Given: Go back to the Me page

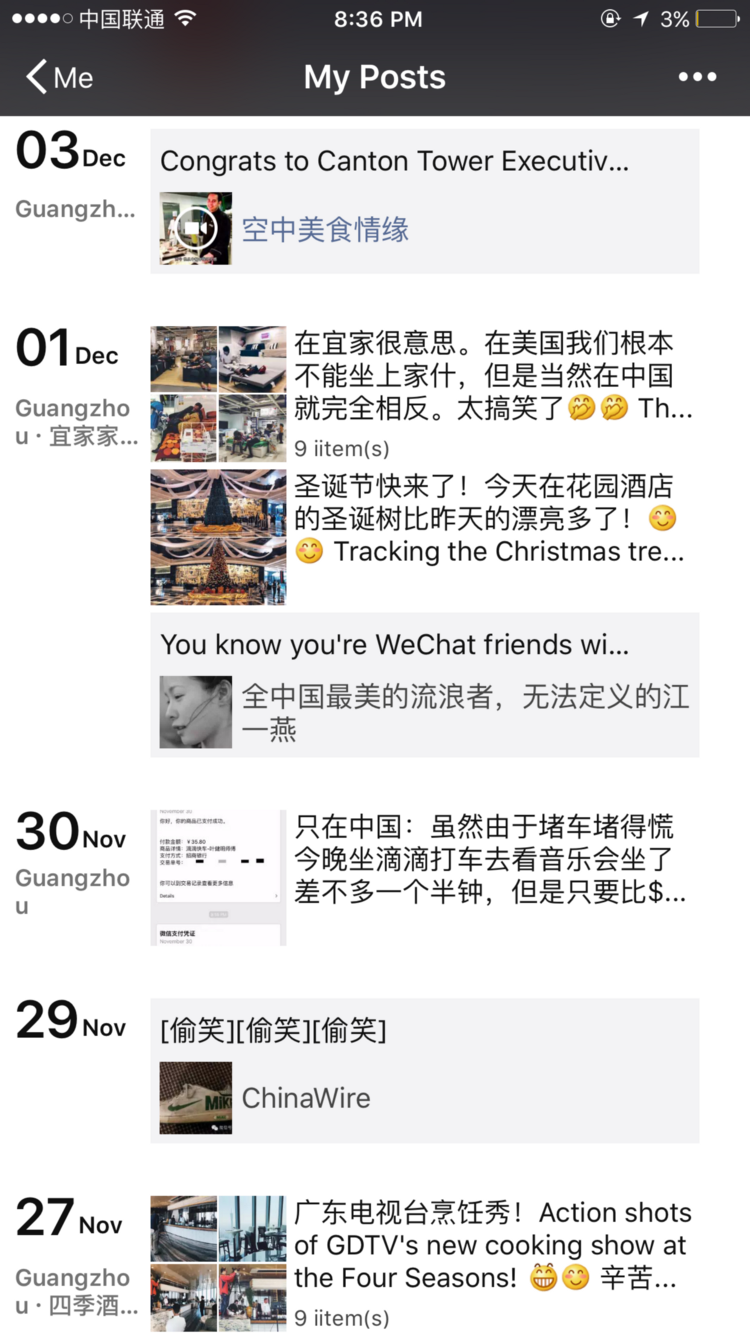Looking at the screenshot, I should pyautogui.click(x=60, y=77).
